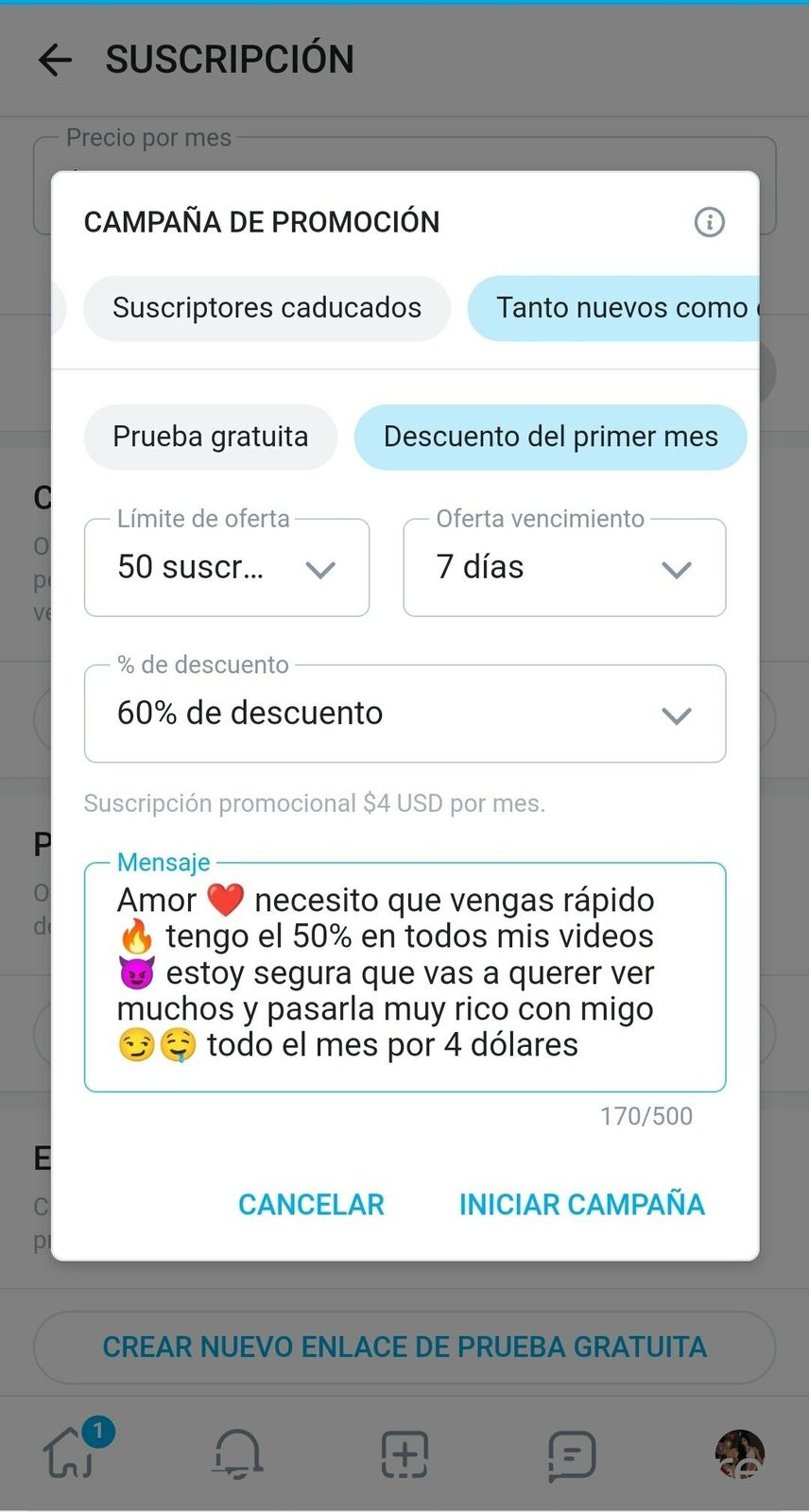Tap INICIAR CAMPAÑA to start the promotion
This screenshot has height=1512, width=809.
(x=581, y=1204)
